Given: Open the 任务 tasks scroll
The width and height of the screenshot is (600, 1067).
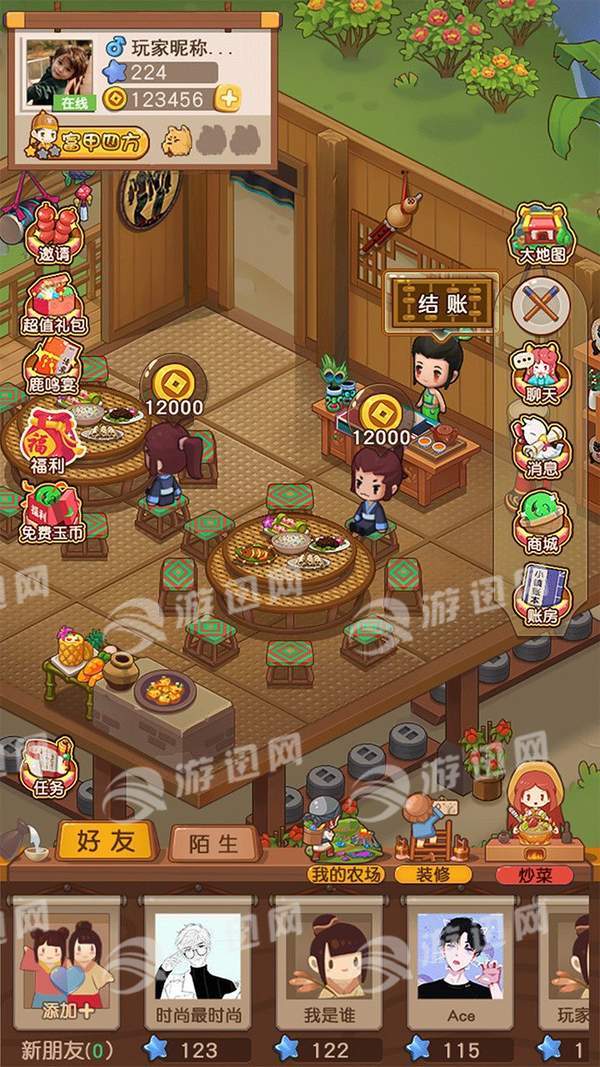Looking at the screenshot, I should point(48,768).
